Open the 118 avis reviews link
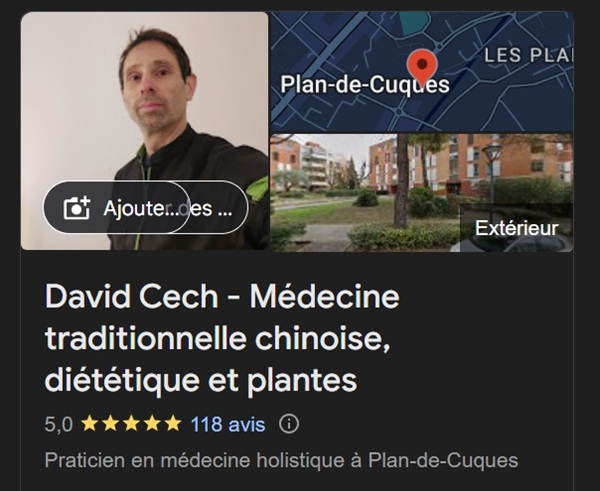The height and width of the screenshot is (491, 600). [228, 424]
